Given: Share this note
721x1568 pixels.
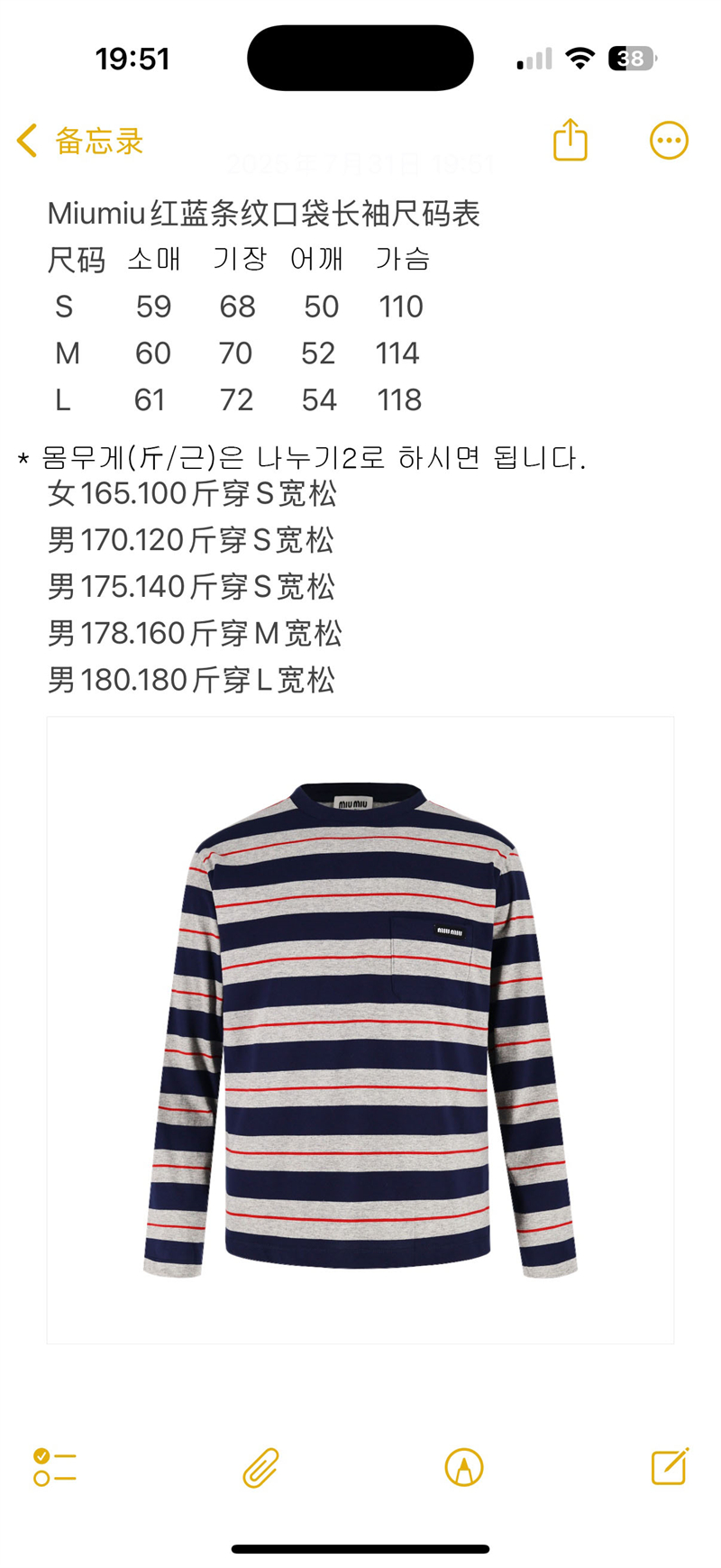Looking at the screenshot, I should click(x=570, y=141).
